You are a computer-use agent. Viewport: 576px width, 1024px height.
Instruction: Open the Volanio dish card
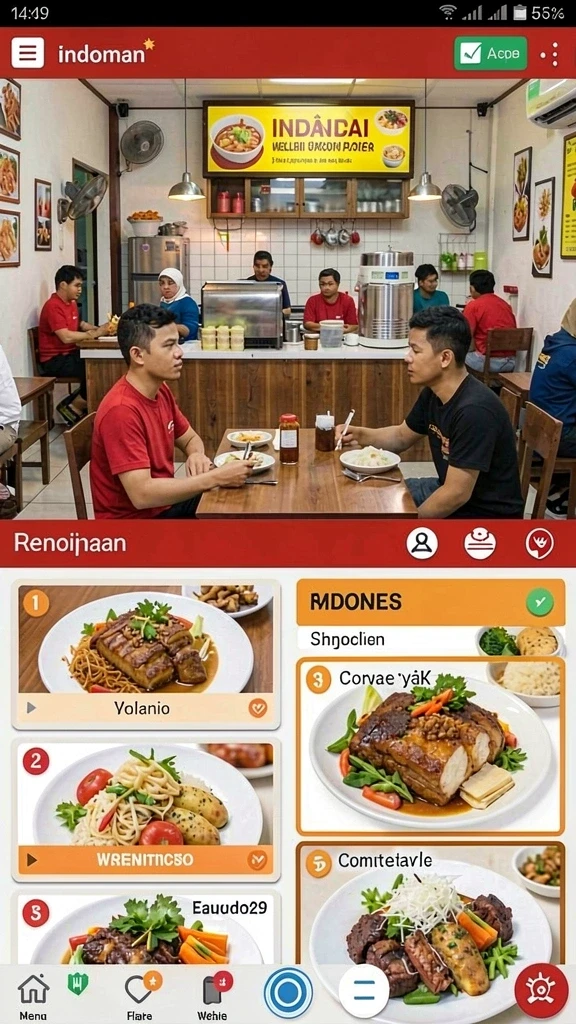146,655
